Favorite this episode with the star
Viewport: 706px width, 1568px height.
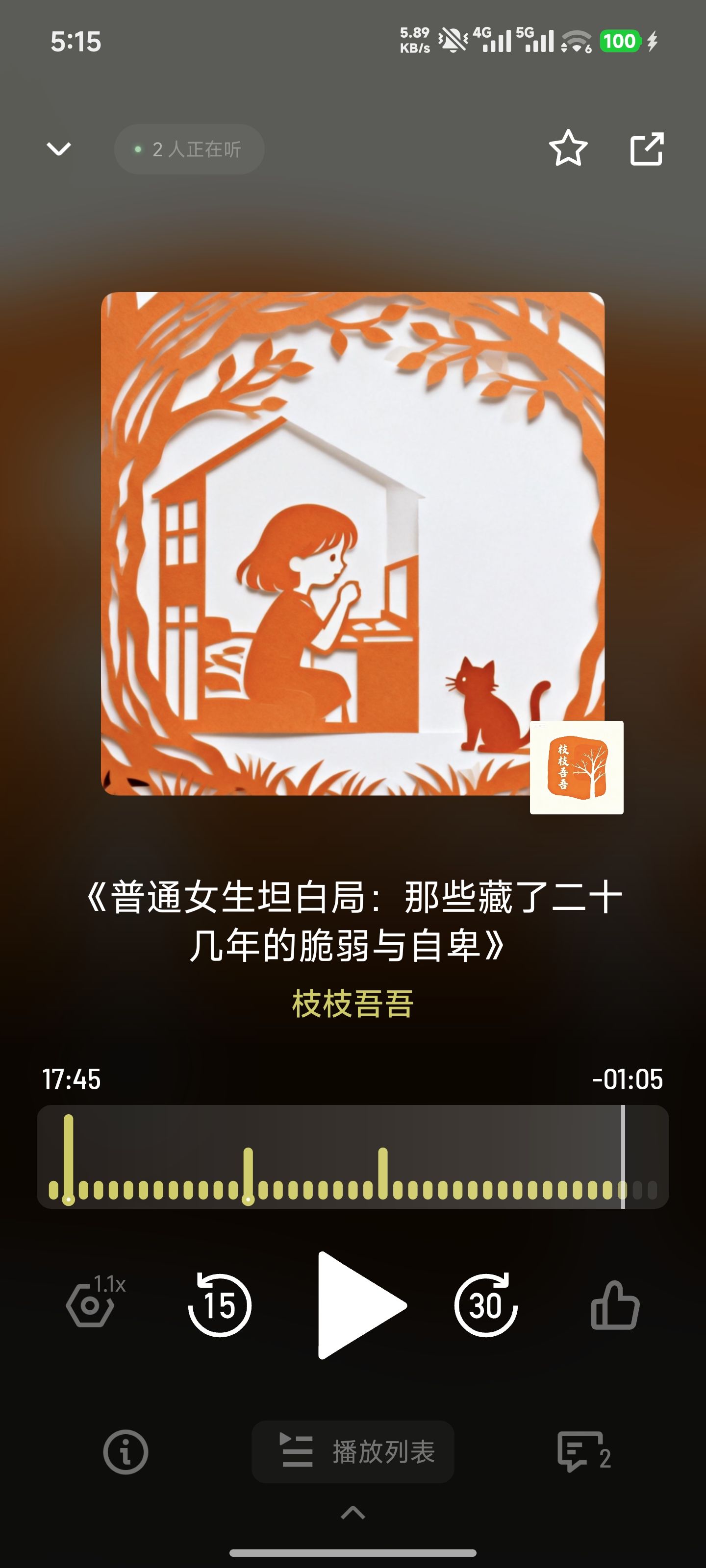click(x=568, y=148)
